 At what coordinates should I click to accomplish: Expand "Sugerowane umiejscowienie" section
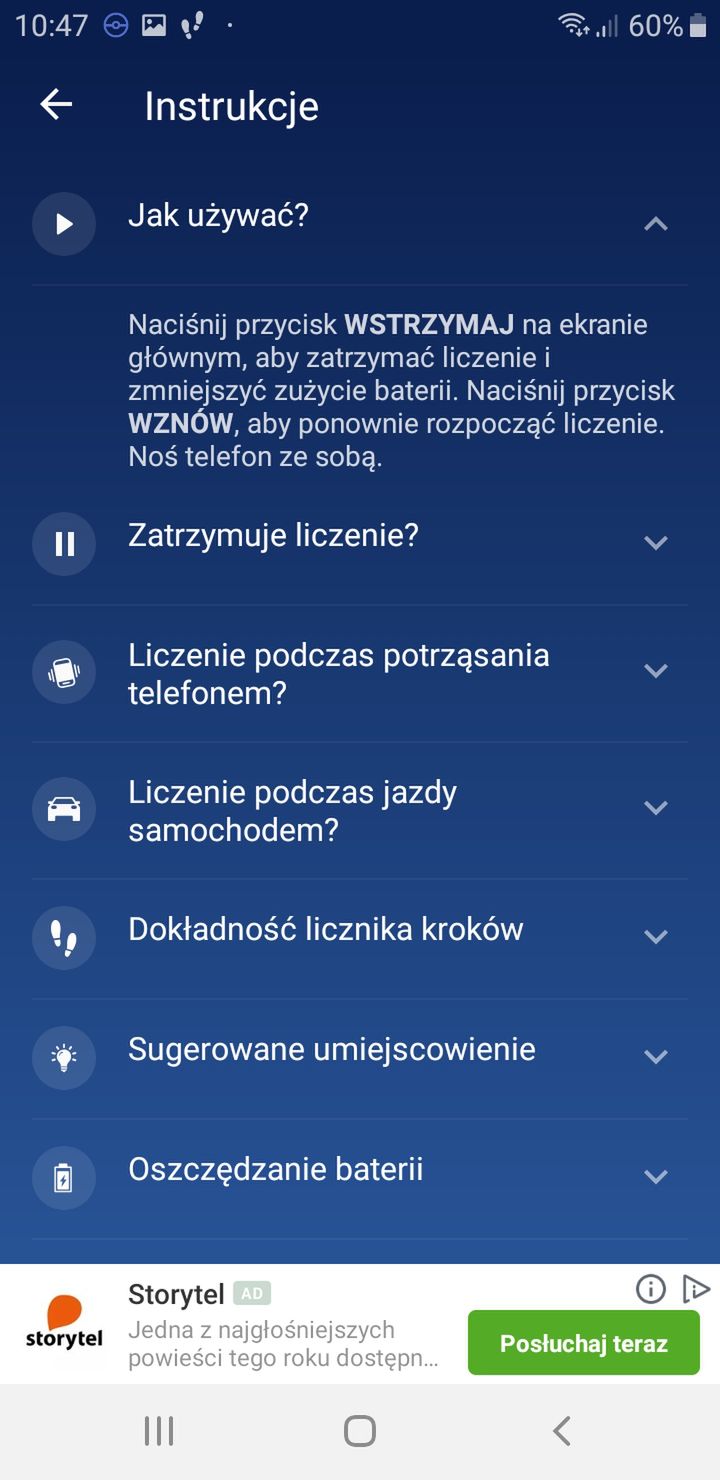360,1058
